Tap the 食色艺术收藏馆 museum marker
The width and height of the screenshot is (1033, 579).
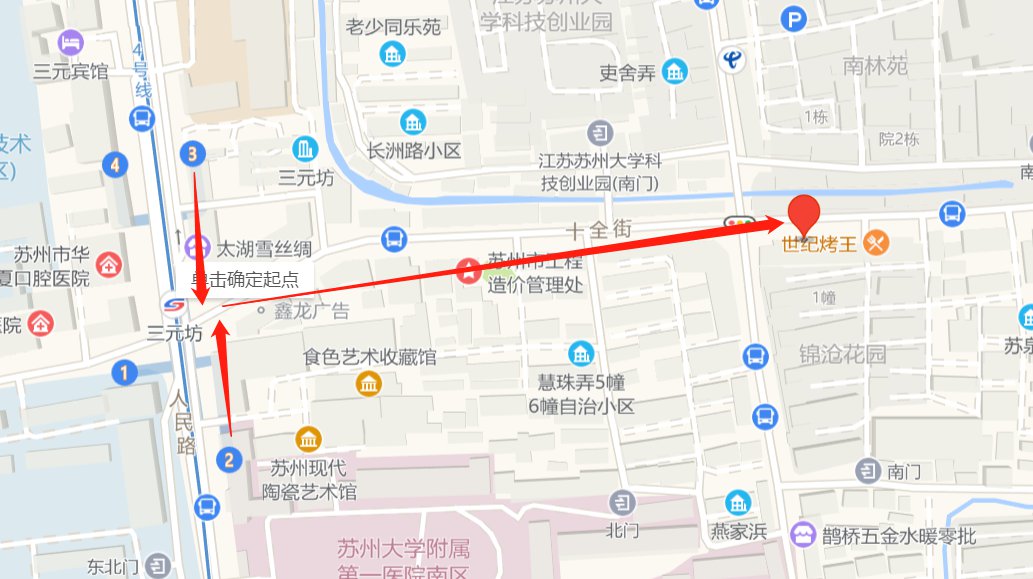(369, 383)
